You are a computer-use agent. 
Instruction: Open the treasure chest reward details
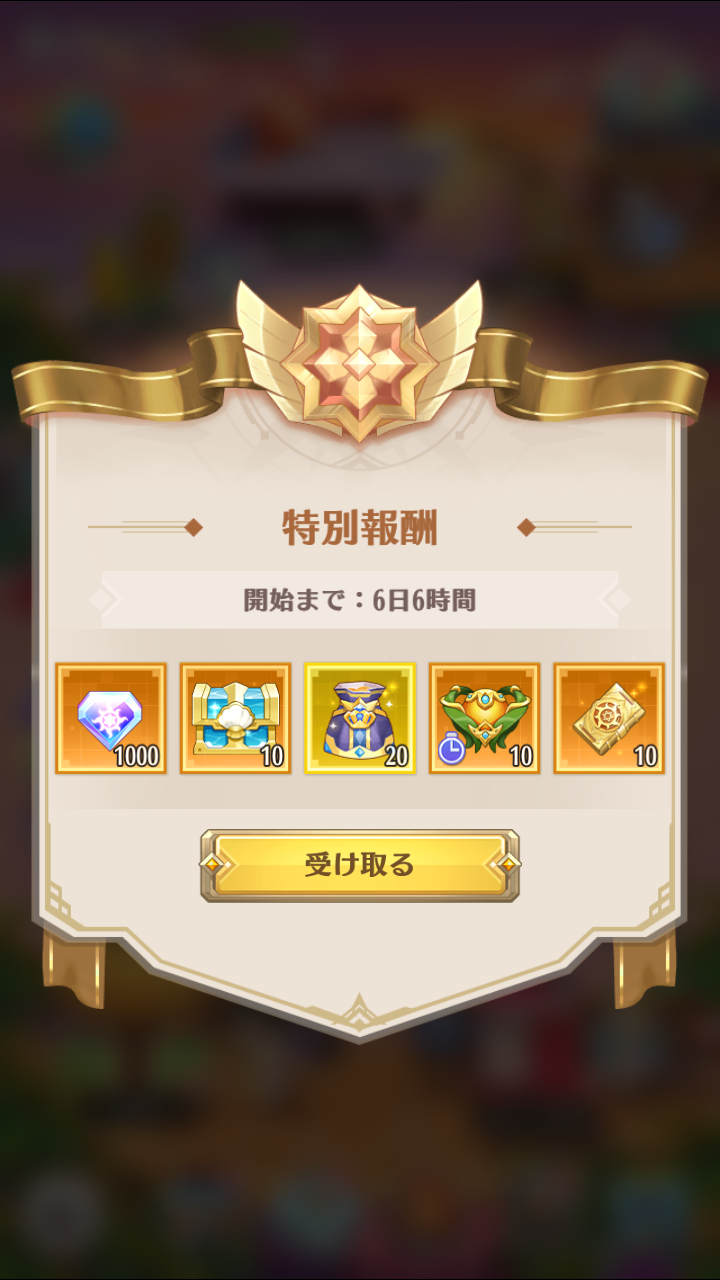point(235,718)
